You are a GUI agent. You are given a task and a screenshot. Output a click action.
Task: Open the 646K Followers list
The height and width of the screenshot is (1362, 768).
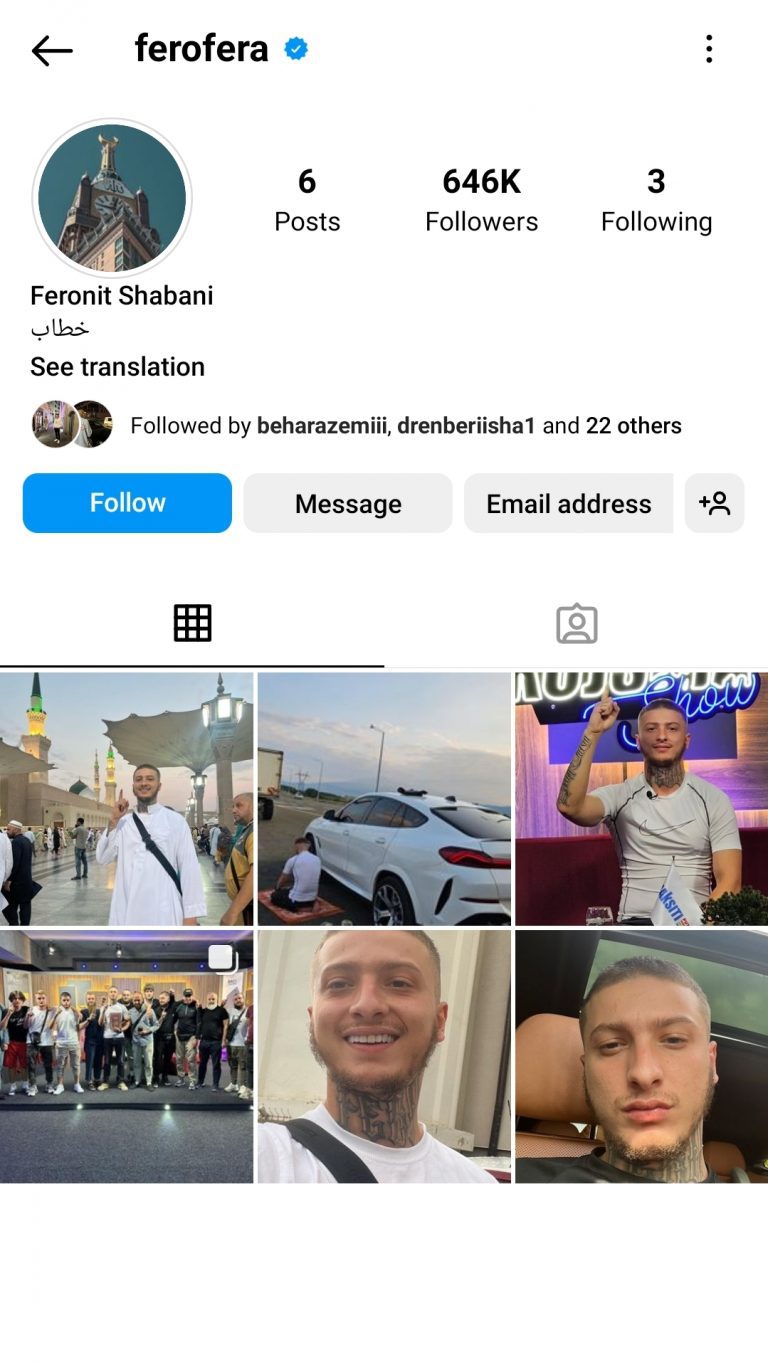coord(481,199)
